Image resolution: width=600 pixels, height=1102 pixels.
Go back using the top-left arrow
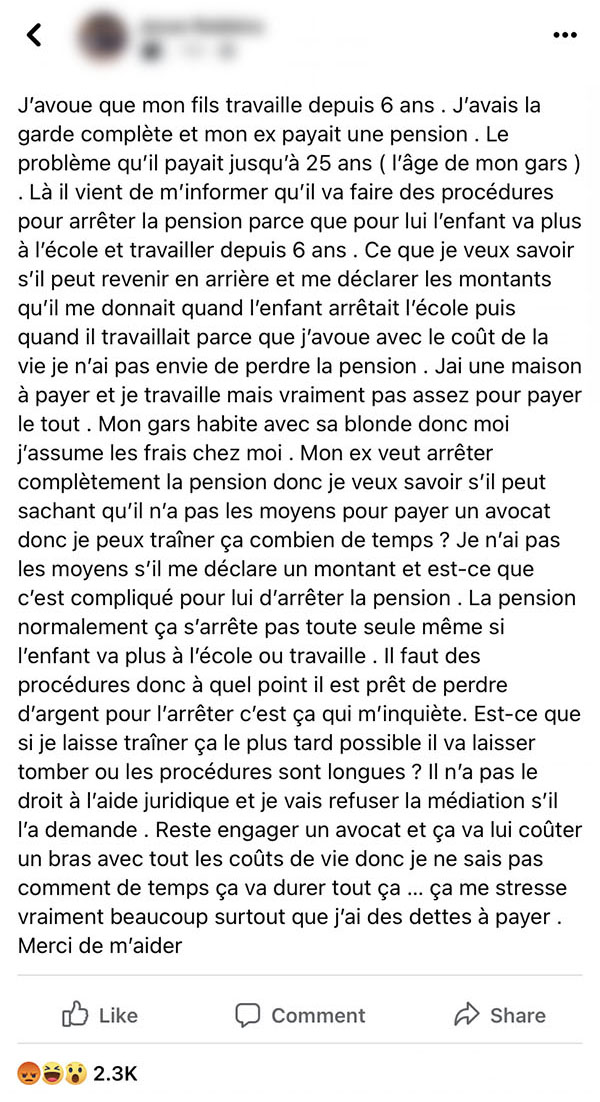pos(34,34)
